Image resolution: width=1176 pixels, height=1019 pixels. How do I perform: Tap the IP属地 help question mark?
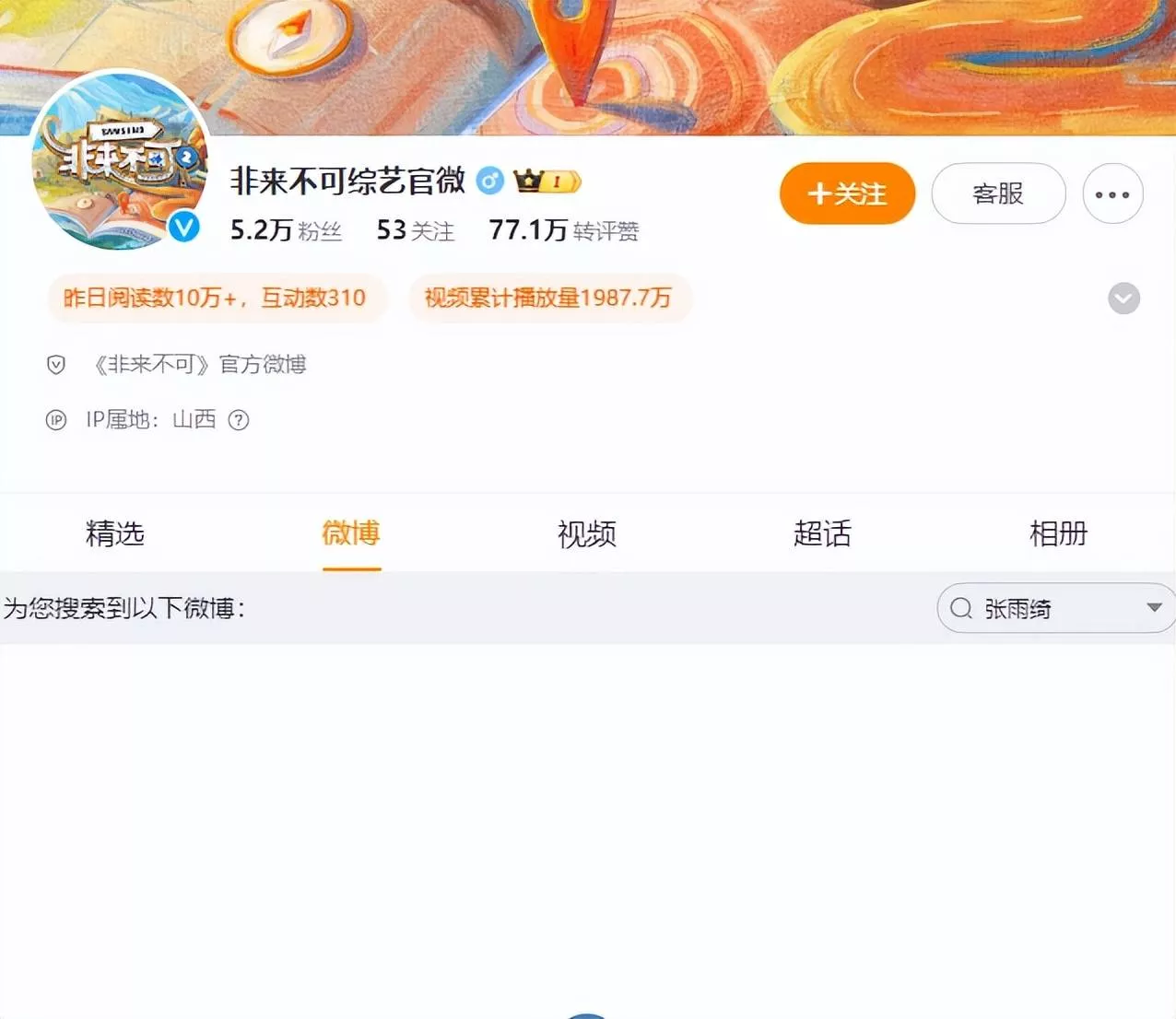pyautogui.click(x=239, y=420)
